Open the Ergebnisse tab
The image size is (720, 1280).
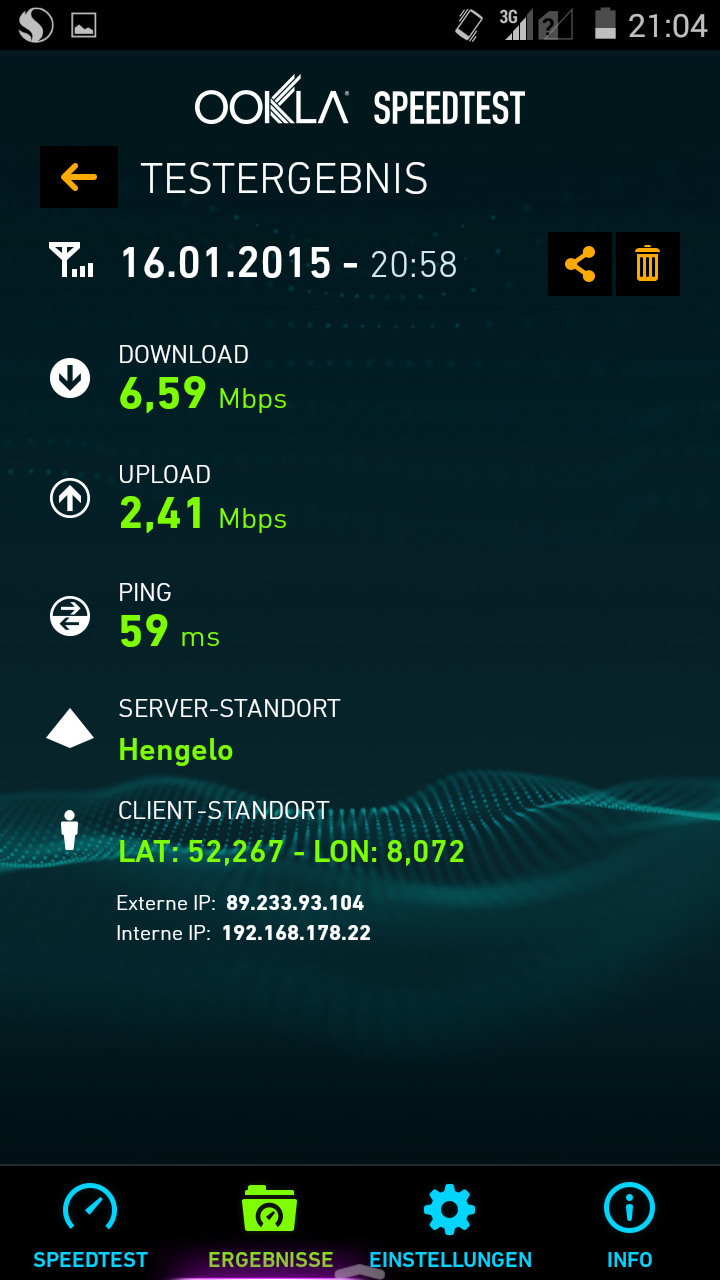(x=270, y=1224)
